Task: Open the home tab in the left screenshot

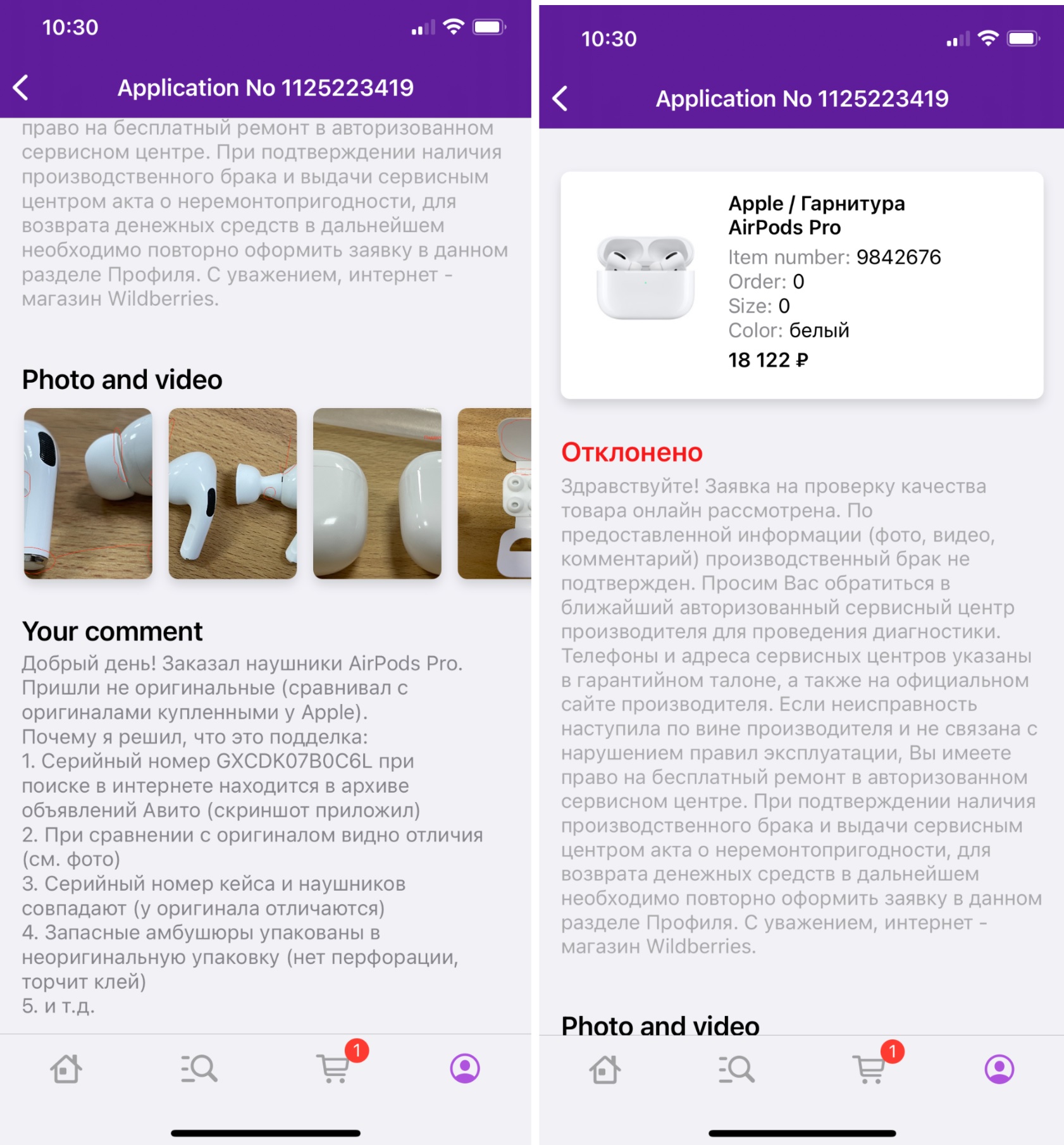Action: coord(66,1069)
